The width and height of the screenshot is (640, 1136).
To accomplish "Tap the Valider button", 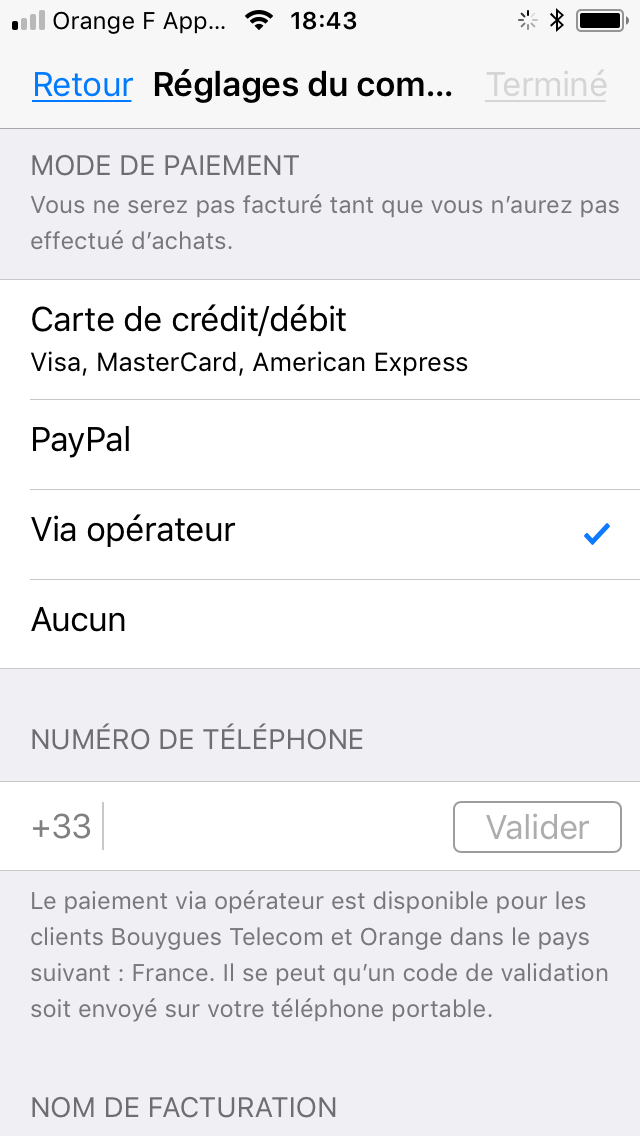I will point(537,827).
